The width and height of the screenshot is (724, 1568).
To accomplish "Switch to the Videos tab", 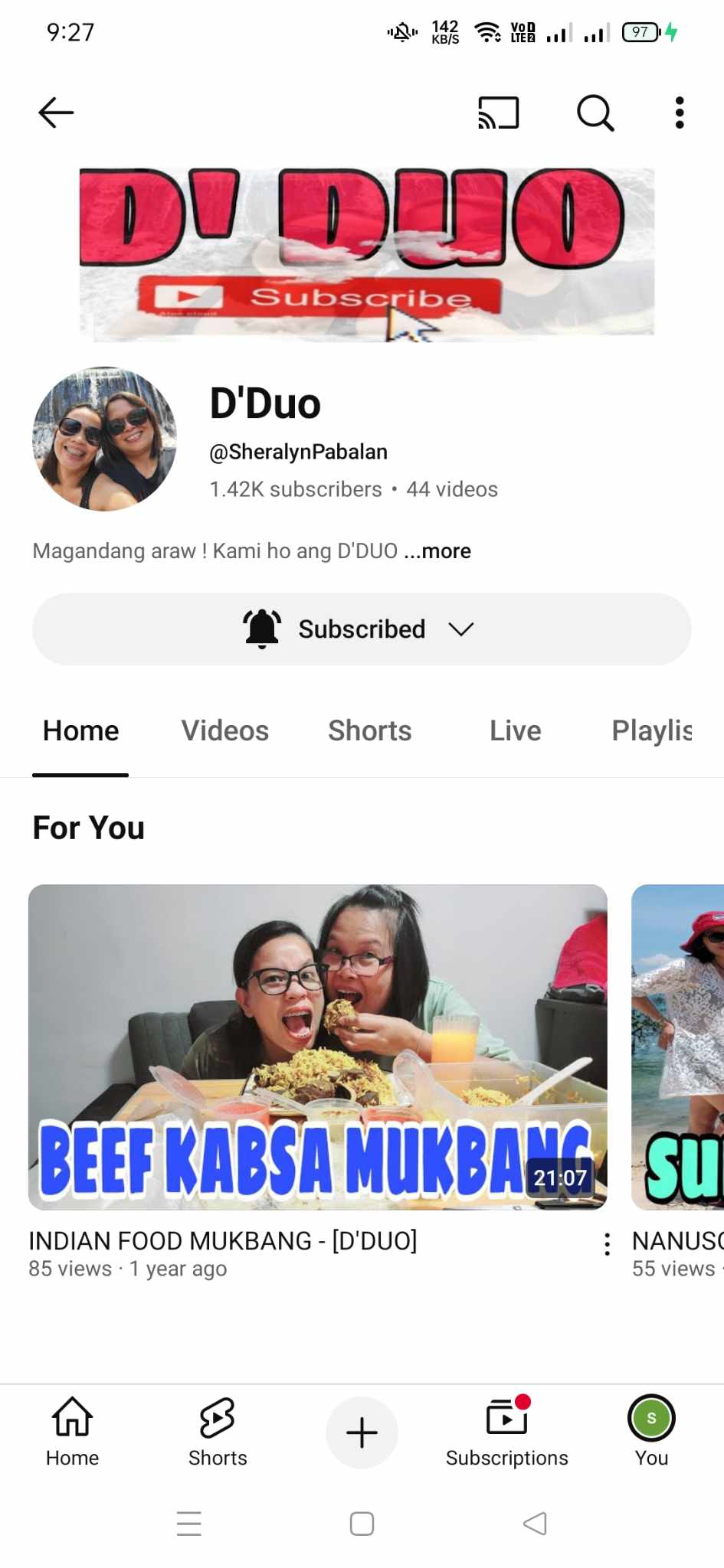I will coord(224,730).
